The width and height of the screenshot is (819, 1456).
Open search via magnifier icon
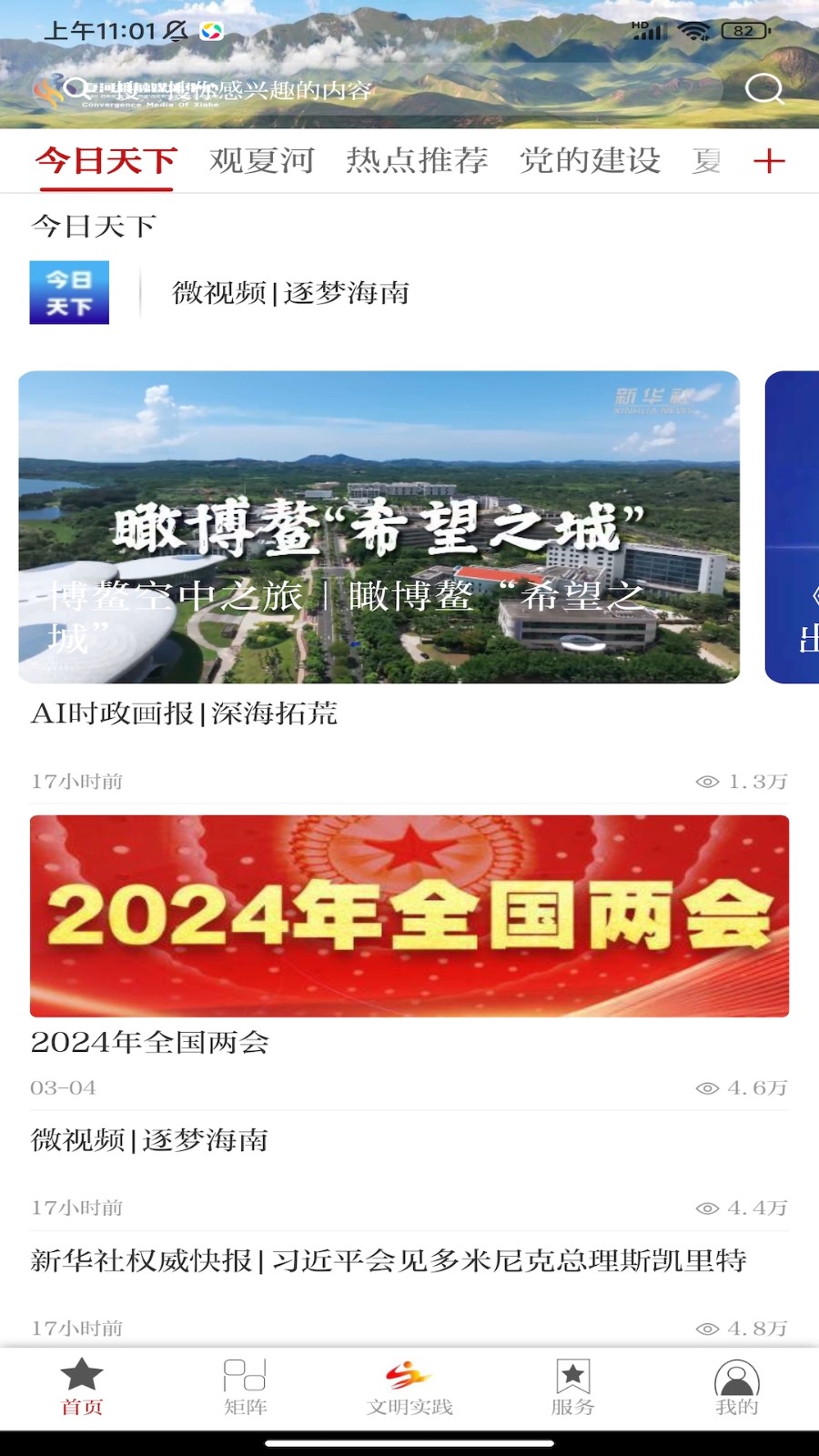[x=766, y=89]
